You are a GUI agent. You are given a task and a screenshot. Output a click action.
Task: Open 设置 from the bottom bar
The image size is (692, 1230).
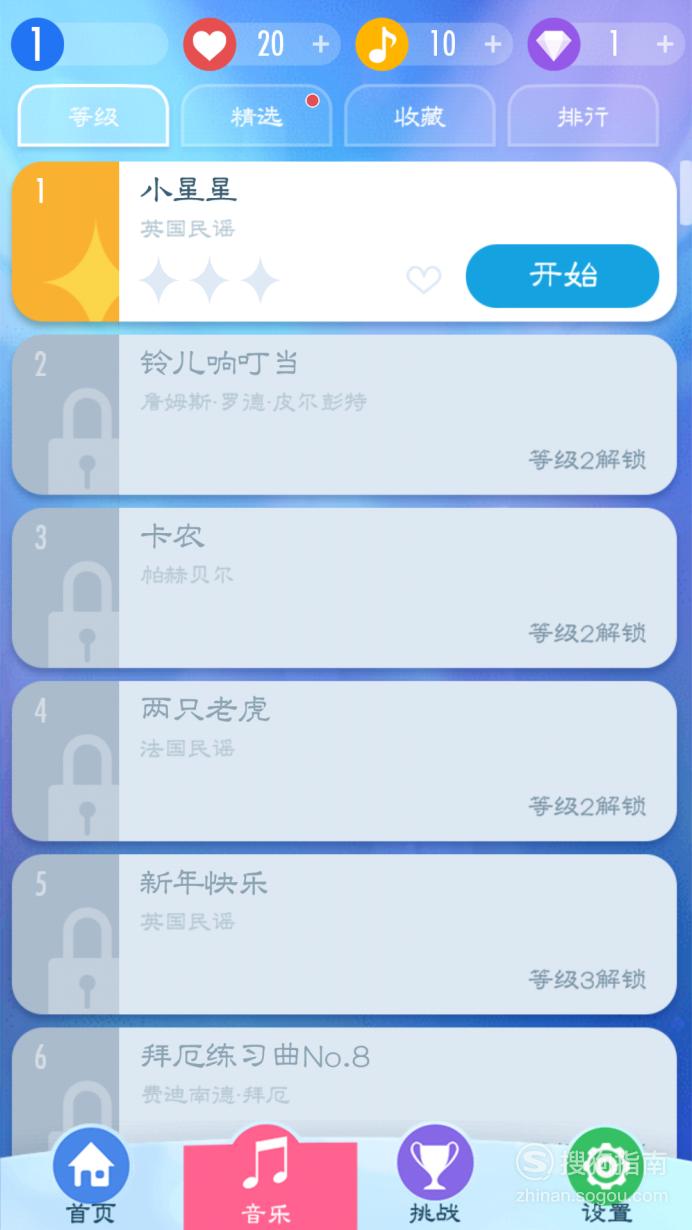tap(606, 1177)
